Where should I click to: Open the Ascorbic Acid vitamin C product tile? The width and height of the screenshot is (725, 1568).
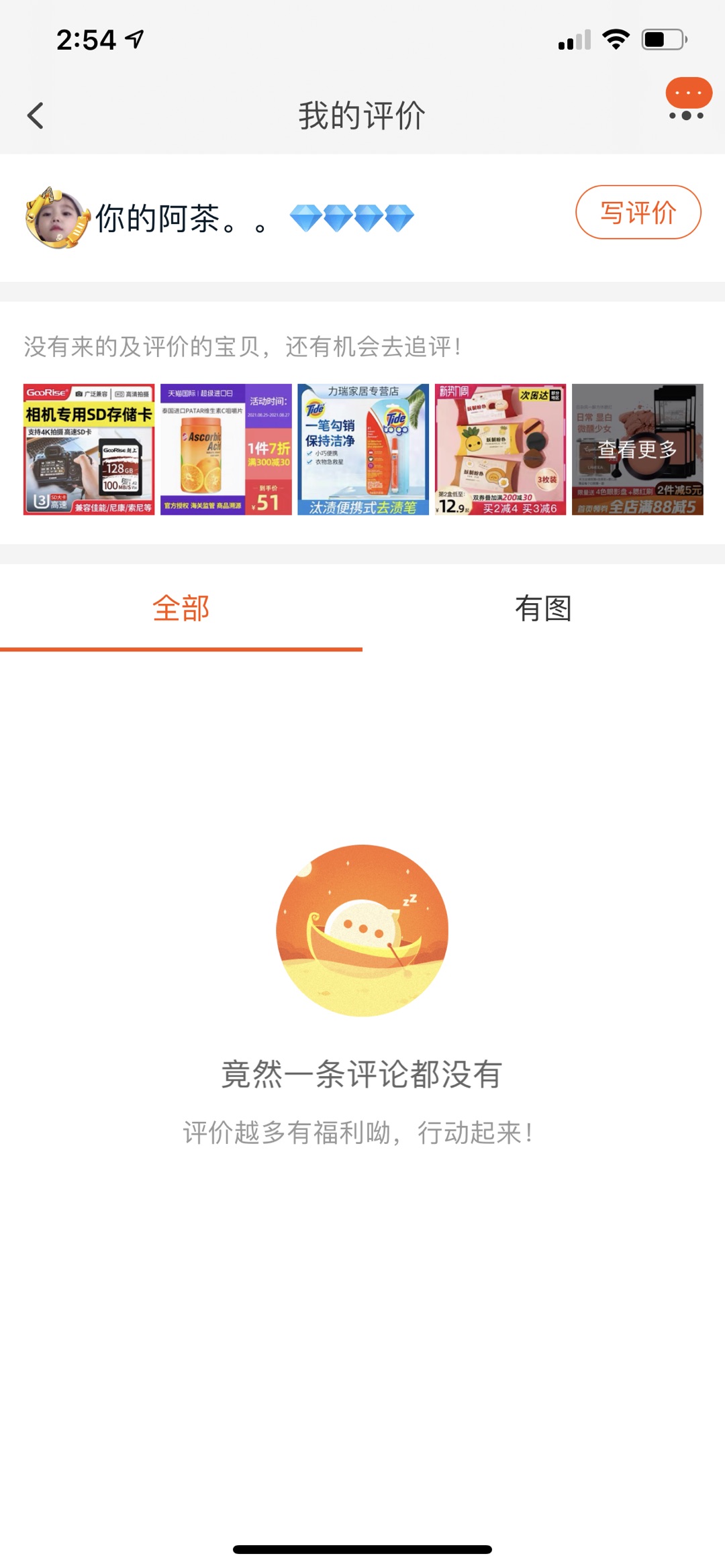pos(226,450)
